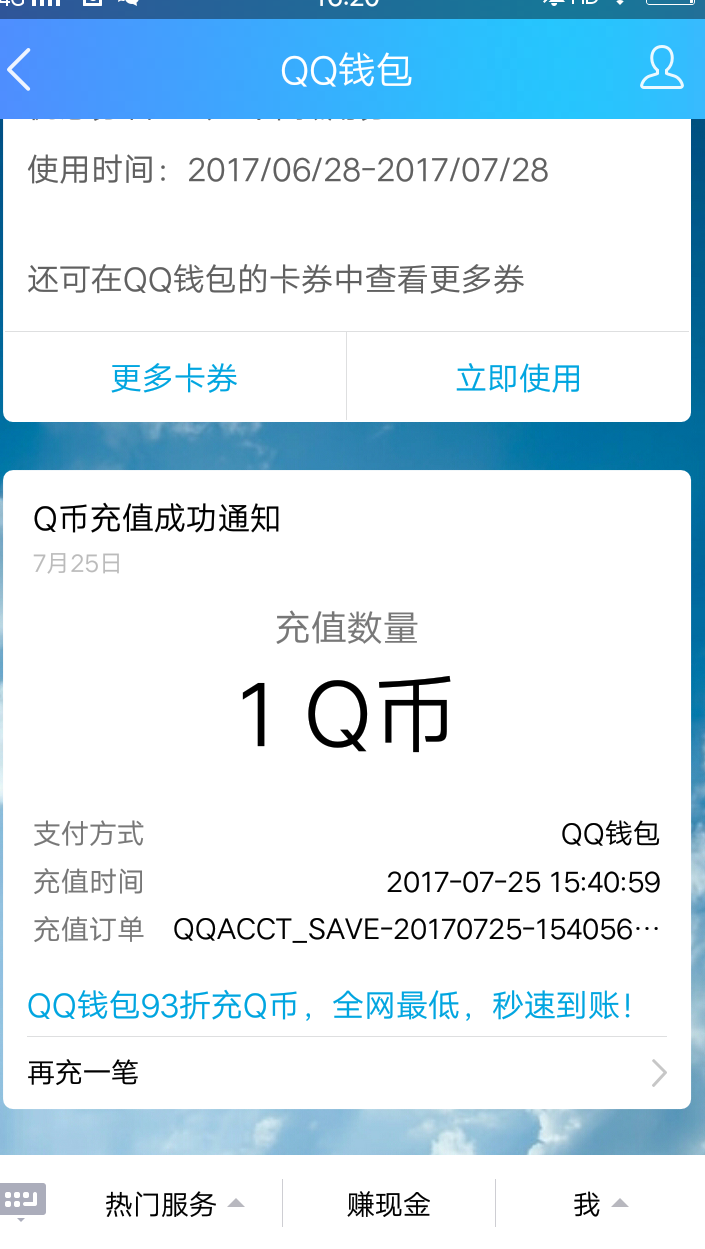Tap 立即使用 to use coupon
705x1249 pixels.
pyautogui.click(x=518, y=378)
